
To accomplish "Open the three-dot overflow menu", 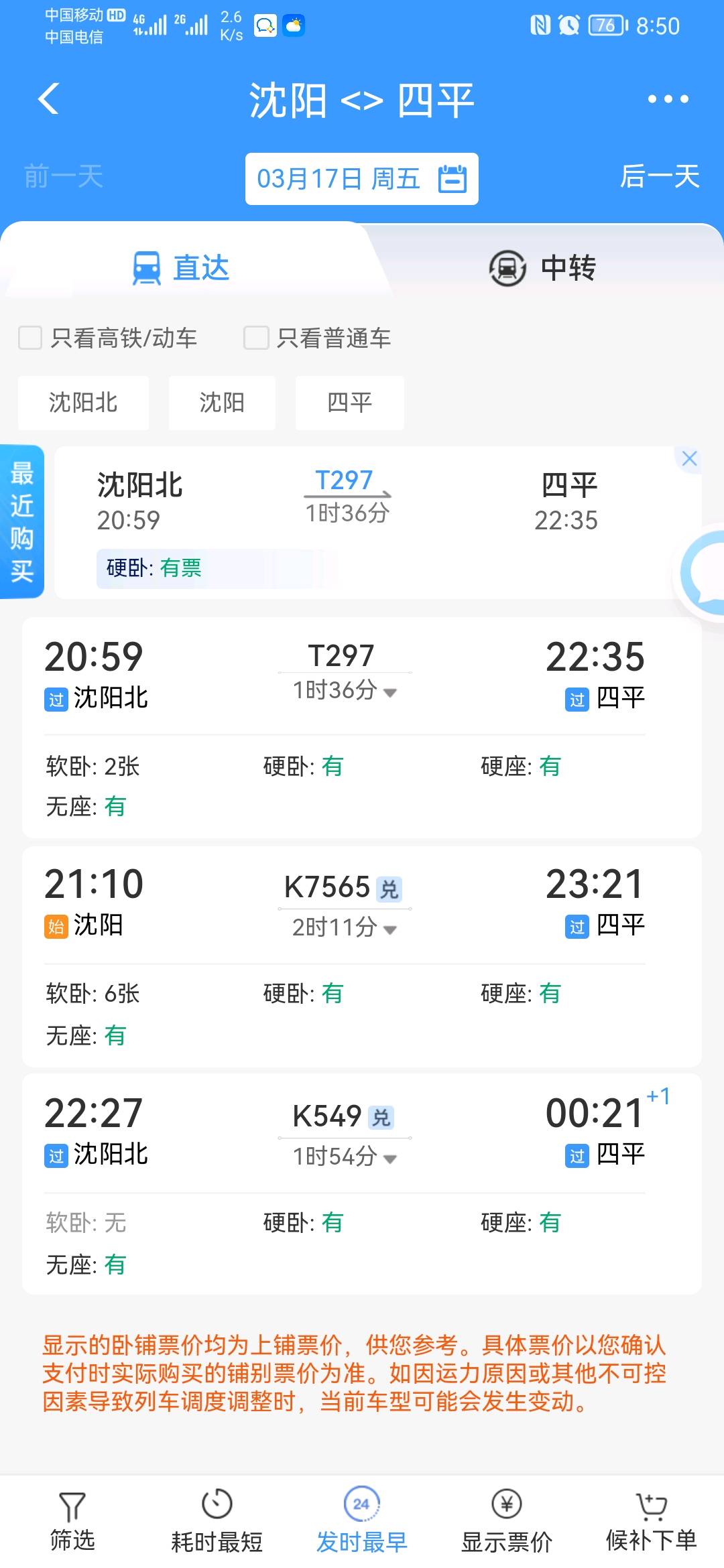I will click(668, 99).
